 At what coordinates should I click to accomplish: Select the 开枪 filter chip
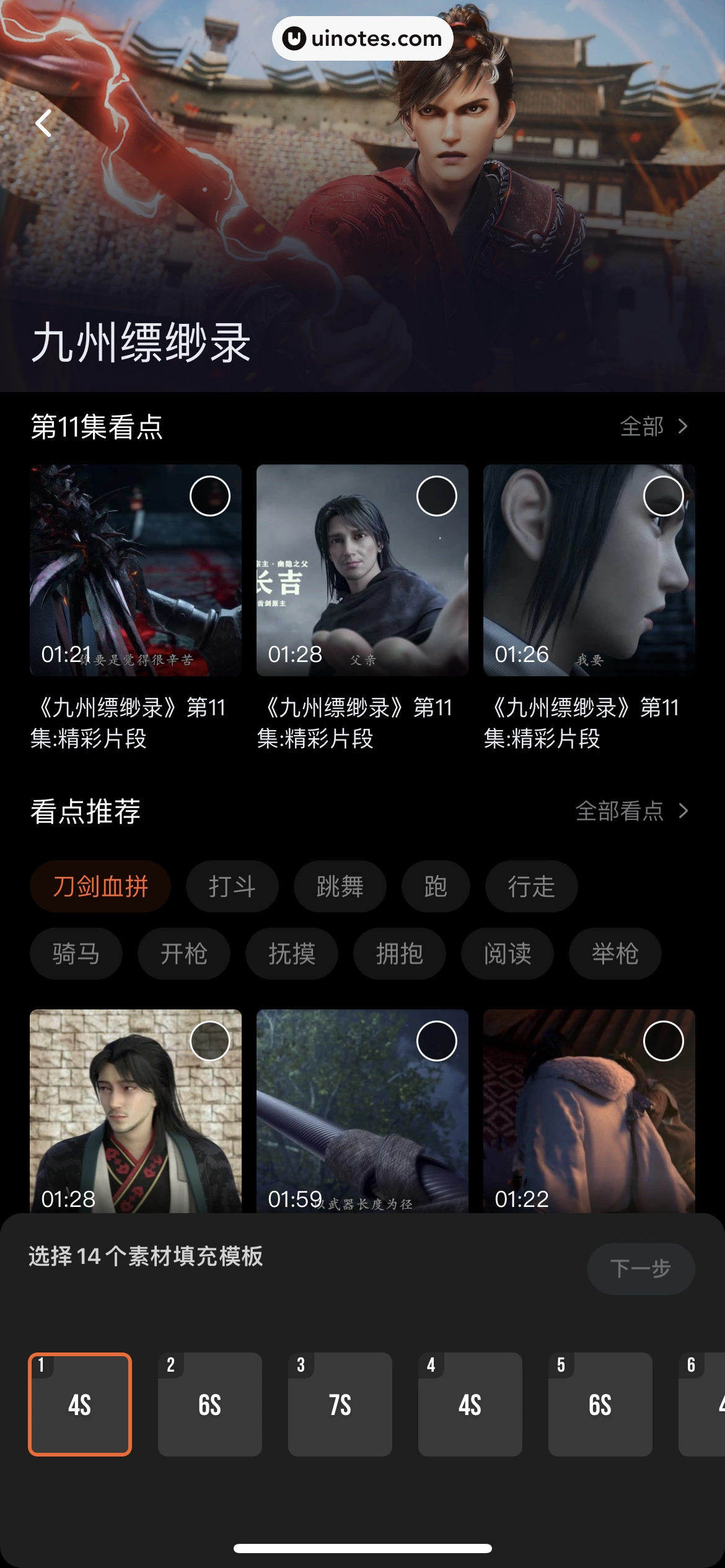pos(183,954)
